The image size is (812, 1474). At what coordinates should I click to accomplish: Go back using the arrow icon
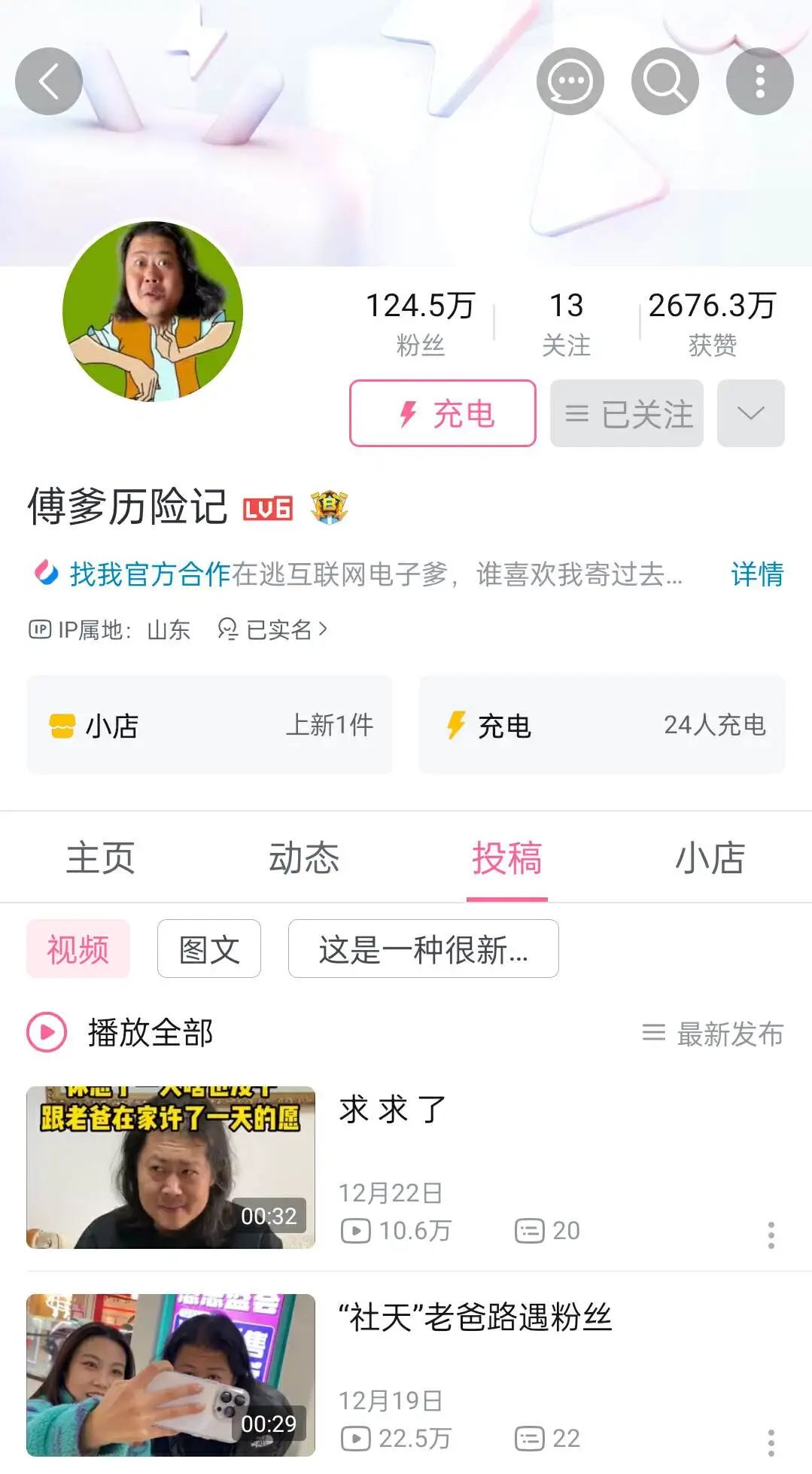pyautogui.click(x=49, y=81)
